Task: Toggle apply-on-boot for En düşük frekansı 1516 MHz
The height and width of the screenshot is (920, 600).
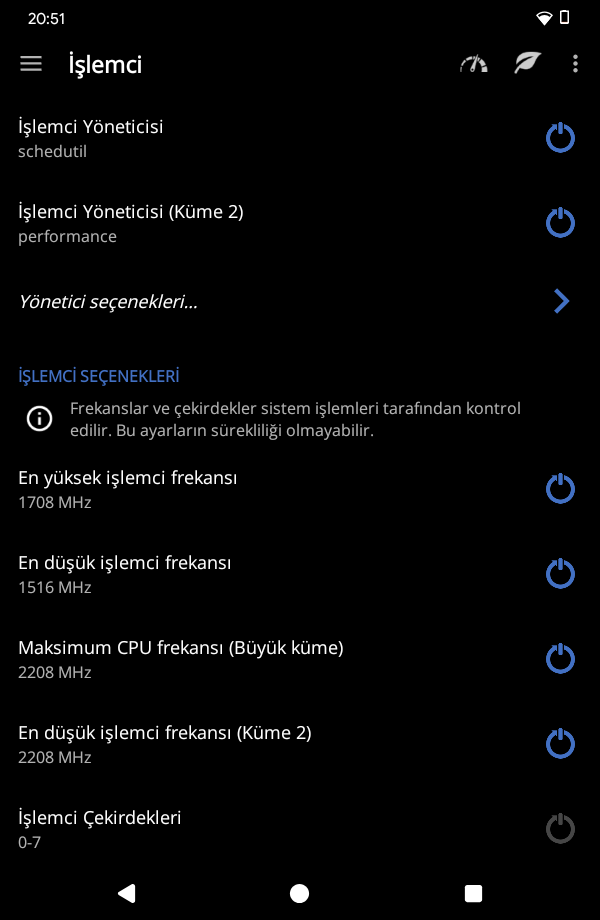Action: [560, 574]
